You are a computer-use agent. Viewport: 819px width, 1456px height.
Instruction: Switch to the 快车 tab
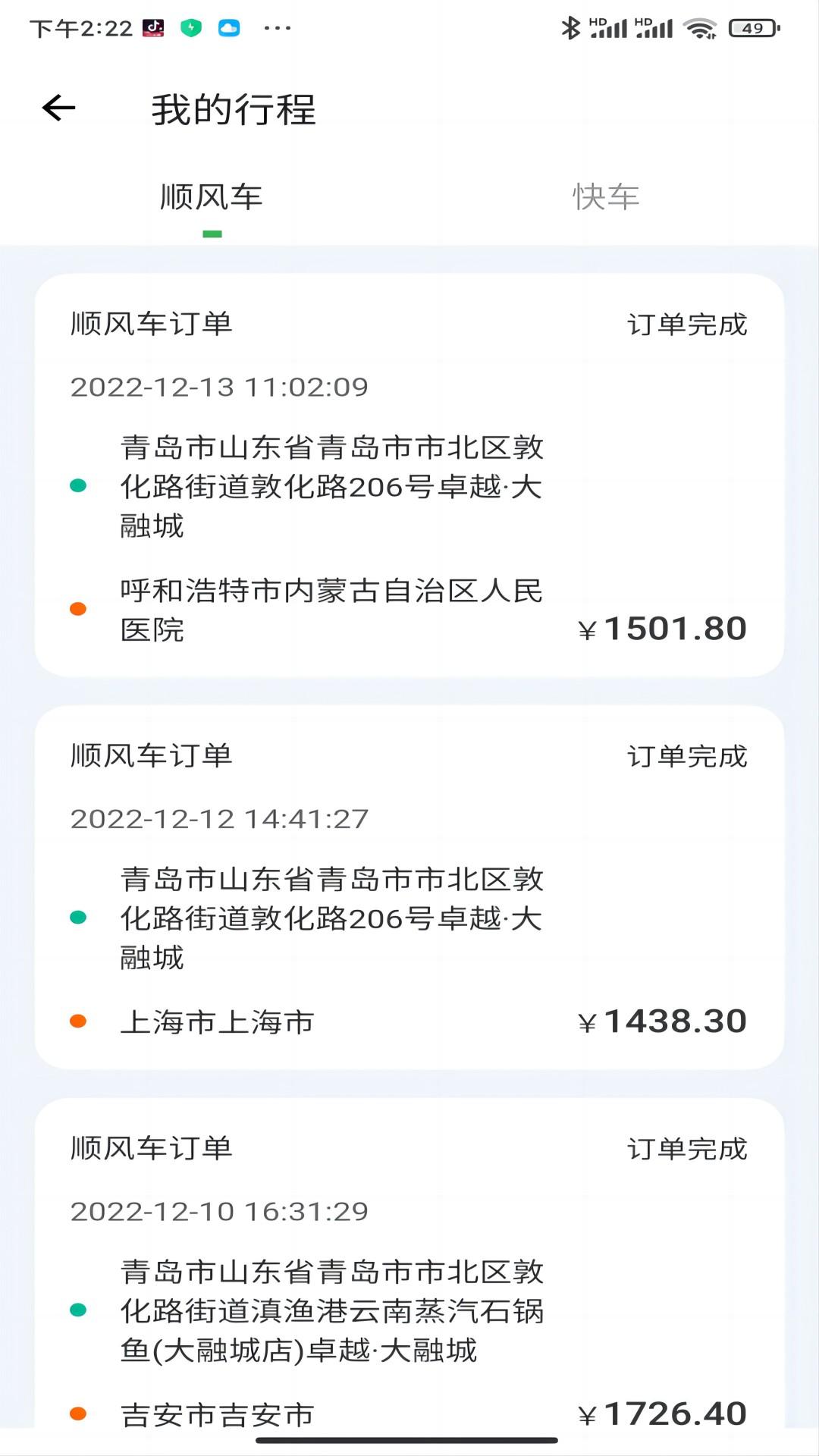(606, 196)
